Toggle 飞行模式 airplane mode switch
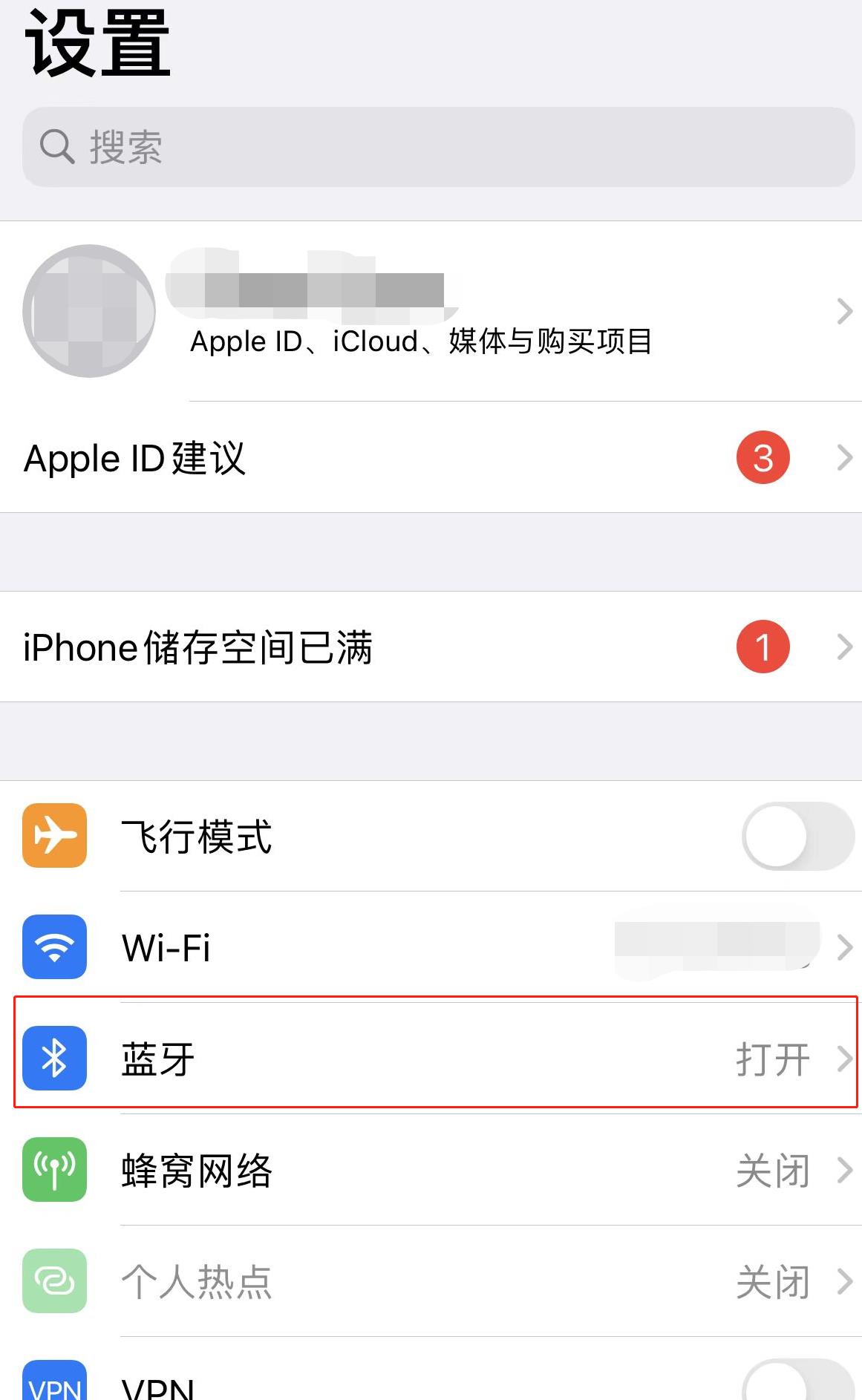This screenshot has width=862, height=1400. pos(797,836)
